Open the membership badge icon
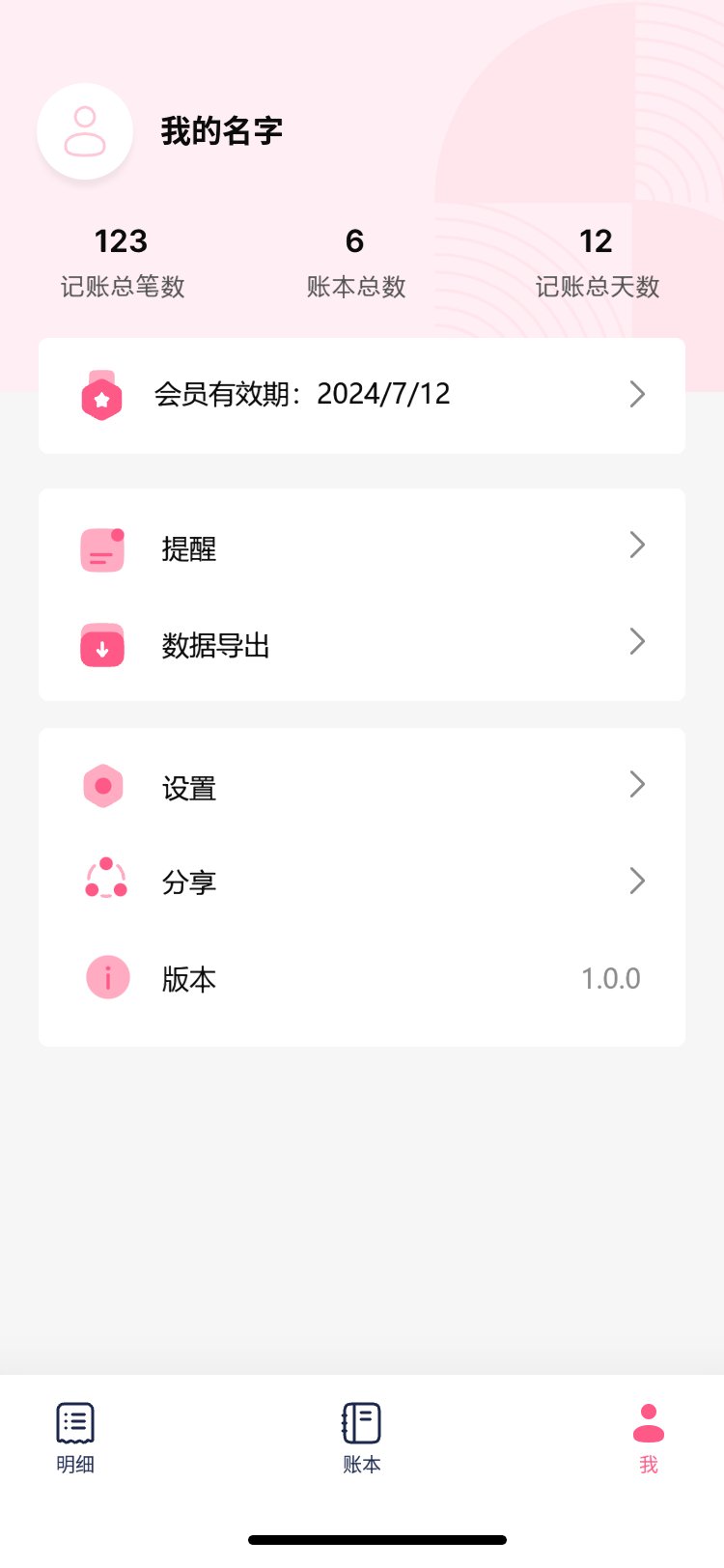The height and width of the screenshot is (1568, 724). [101, 394]
